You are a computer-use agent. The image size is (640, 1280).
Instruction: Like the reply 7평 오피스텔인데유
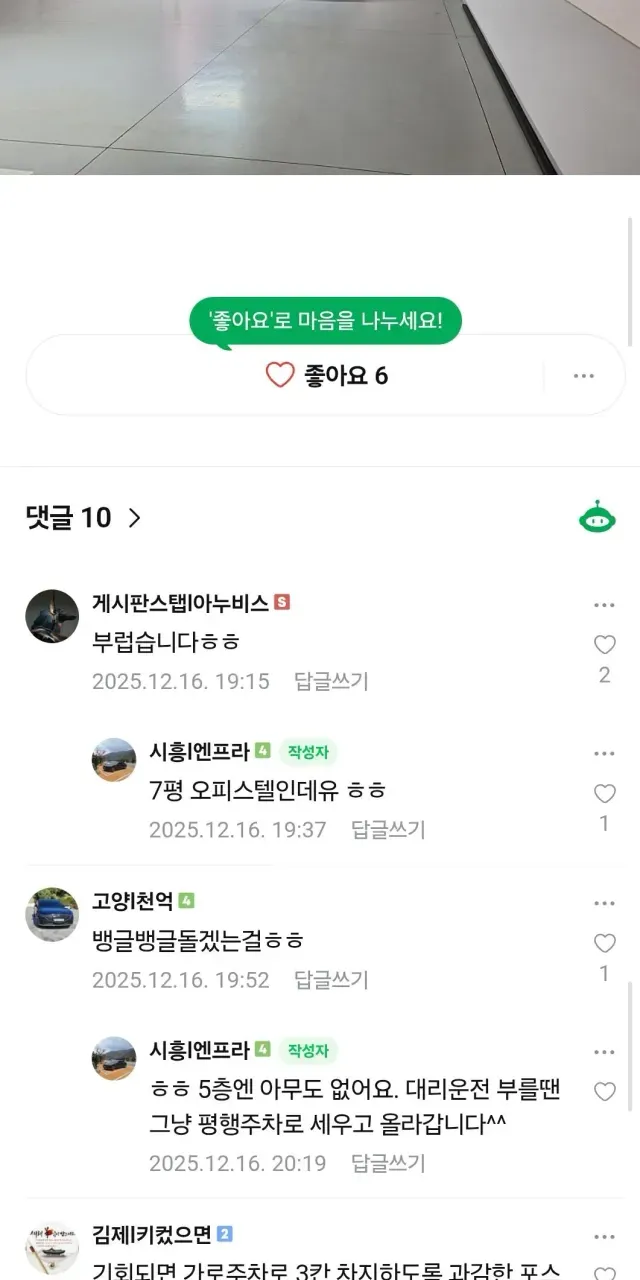(604, 794)
